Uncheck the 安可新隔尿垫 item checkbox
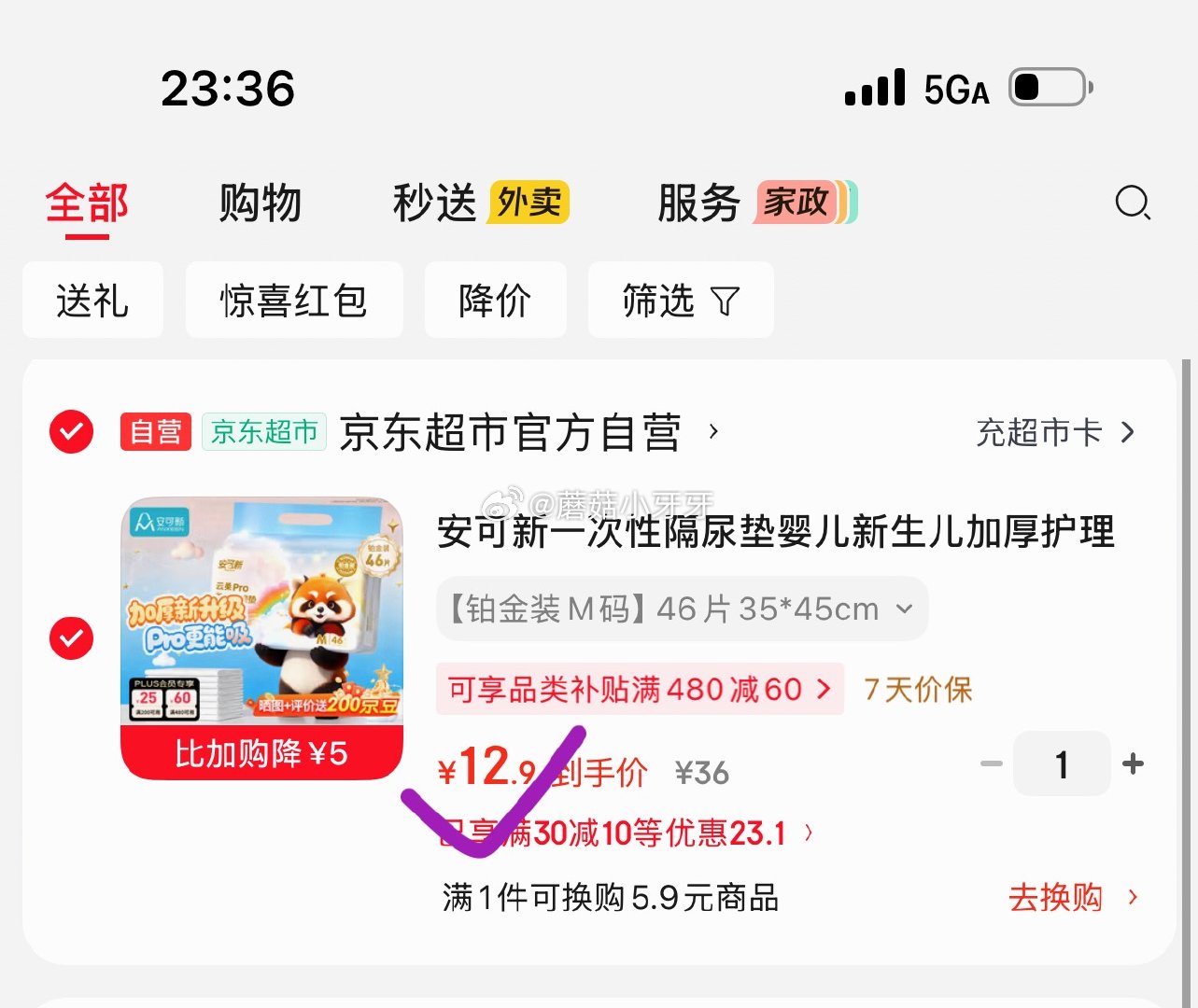 click(x=72, y=638)
